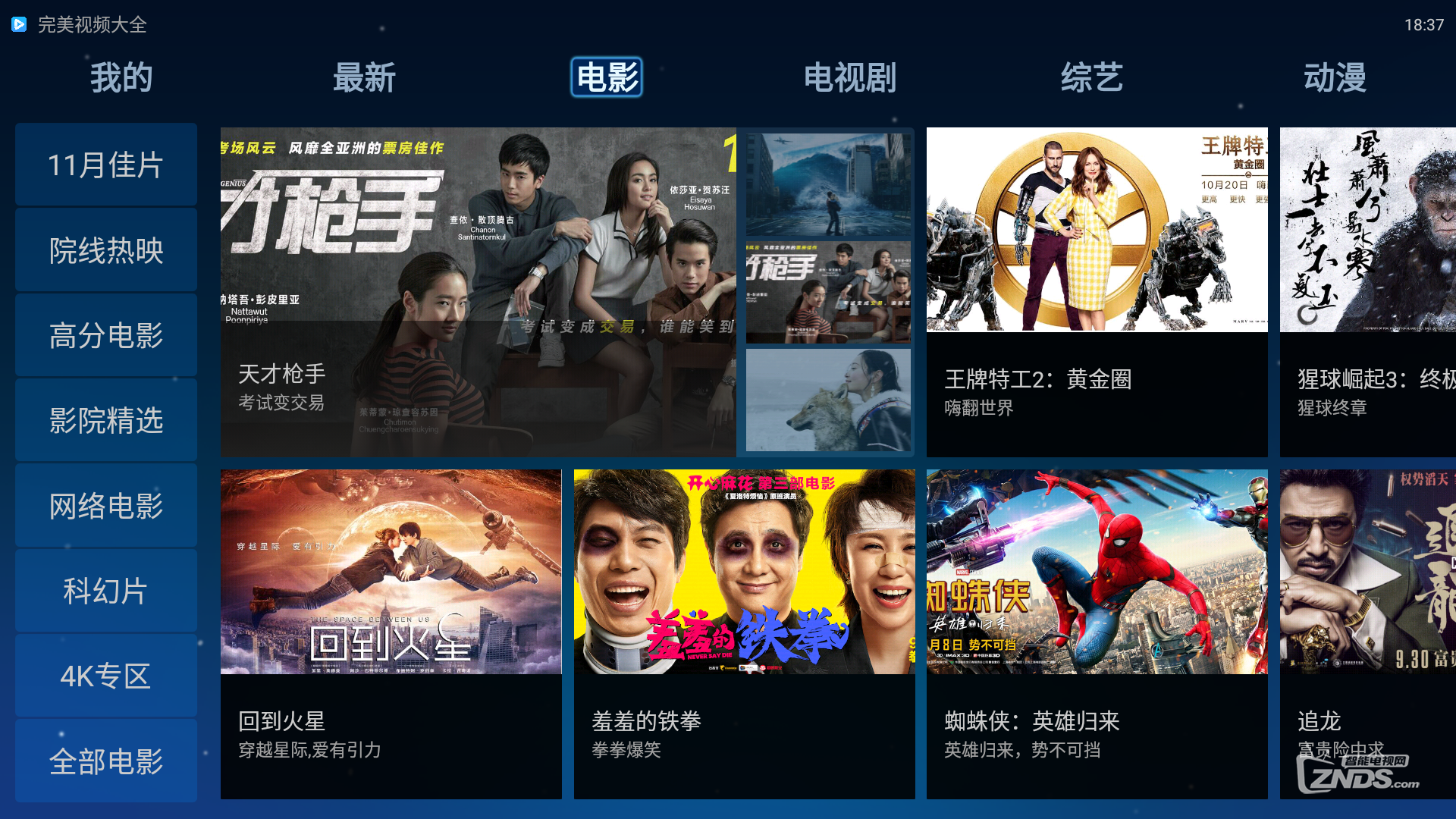The height and width of the screenshot is (819, 1456).
Task: Open the movie 天才枪手
Action: [478, 292]
